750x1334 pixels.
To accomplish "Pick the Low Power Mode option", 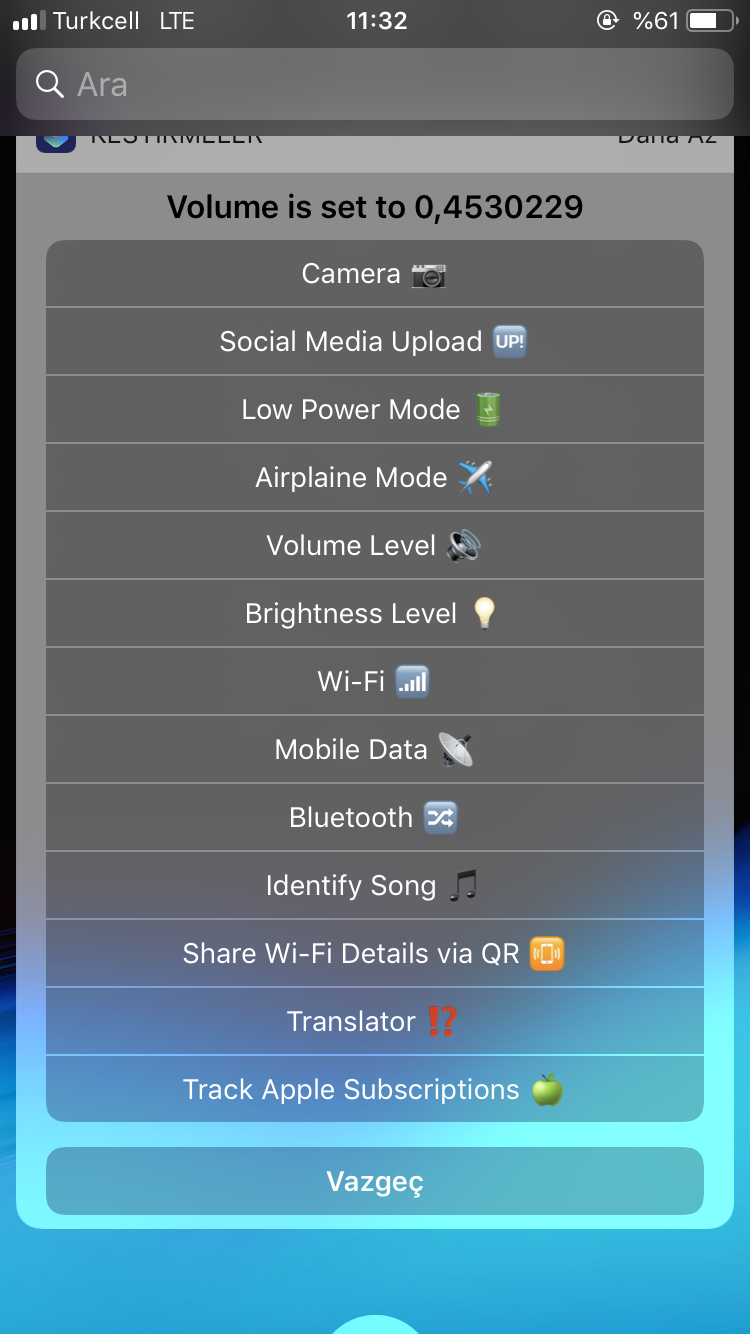I will pos(375,409).
